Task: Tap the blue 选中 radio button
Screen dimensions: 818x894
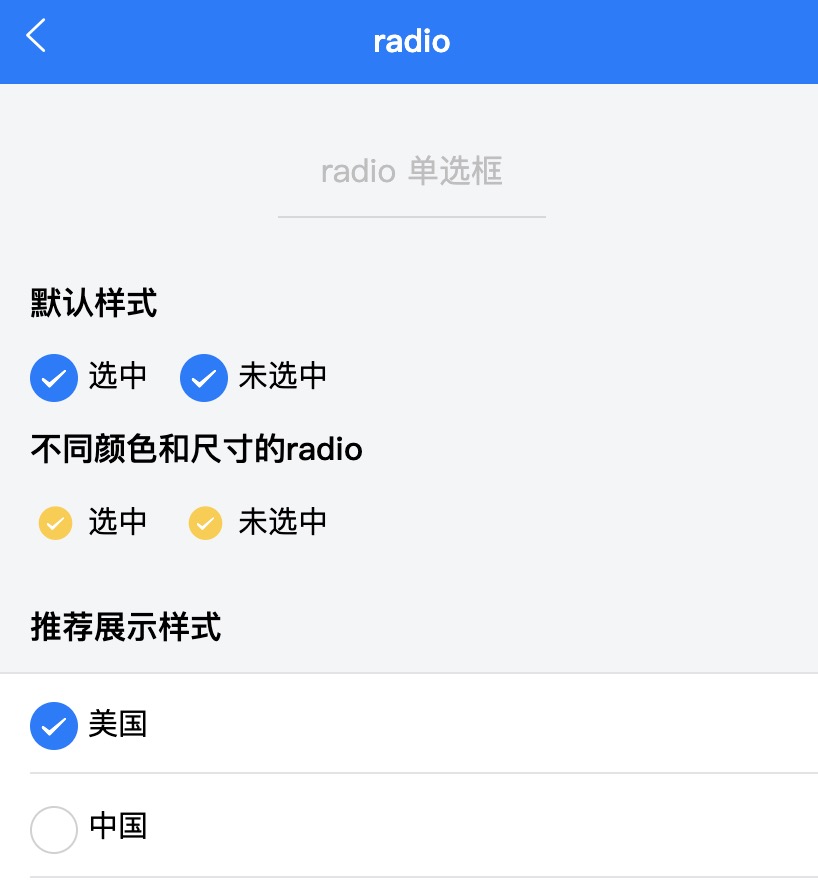Action: coord(54,378)
